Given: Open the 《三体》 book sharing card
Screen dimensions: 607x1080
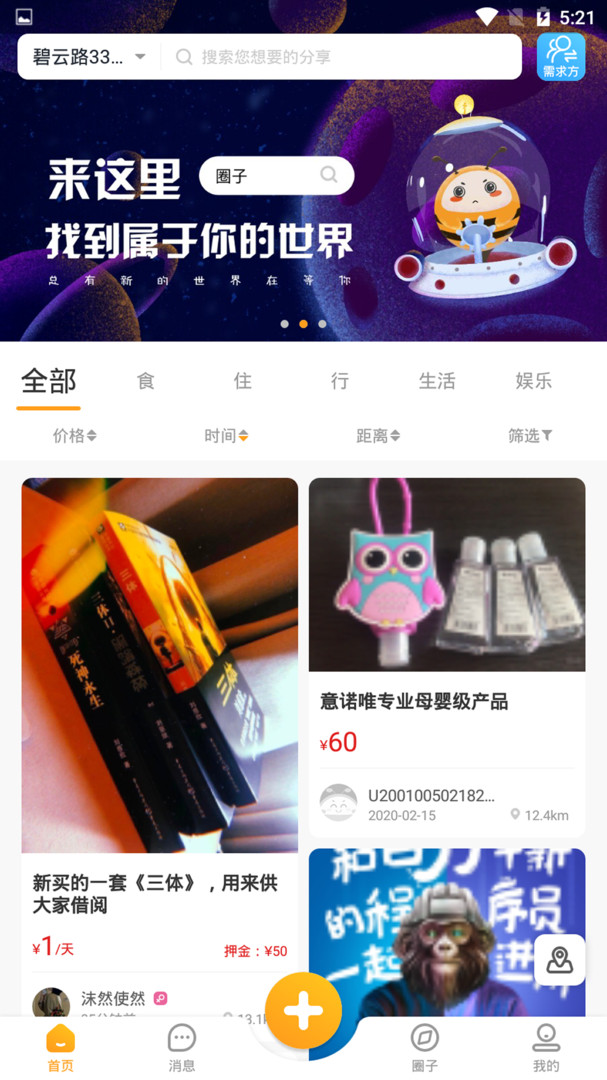Looking at the screenshot, I should (x=160, y=700).
